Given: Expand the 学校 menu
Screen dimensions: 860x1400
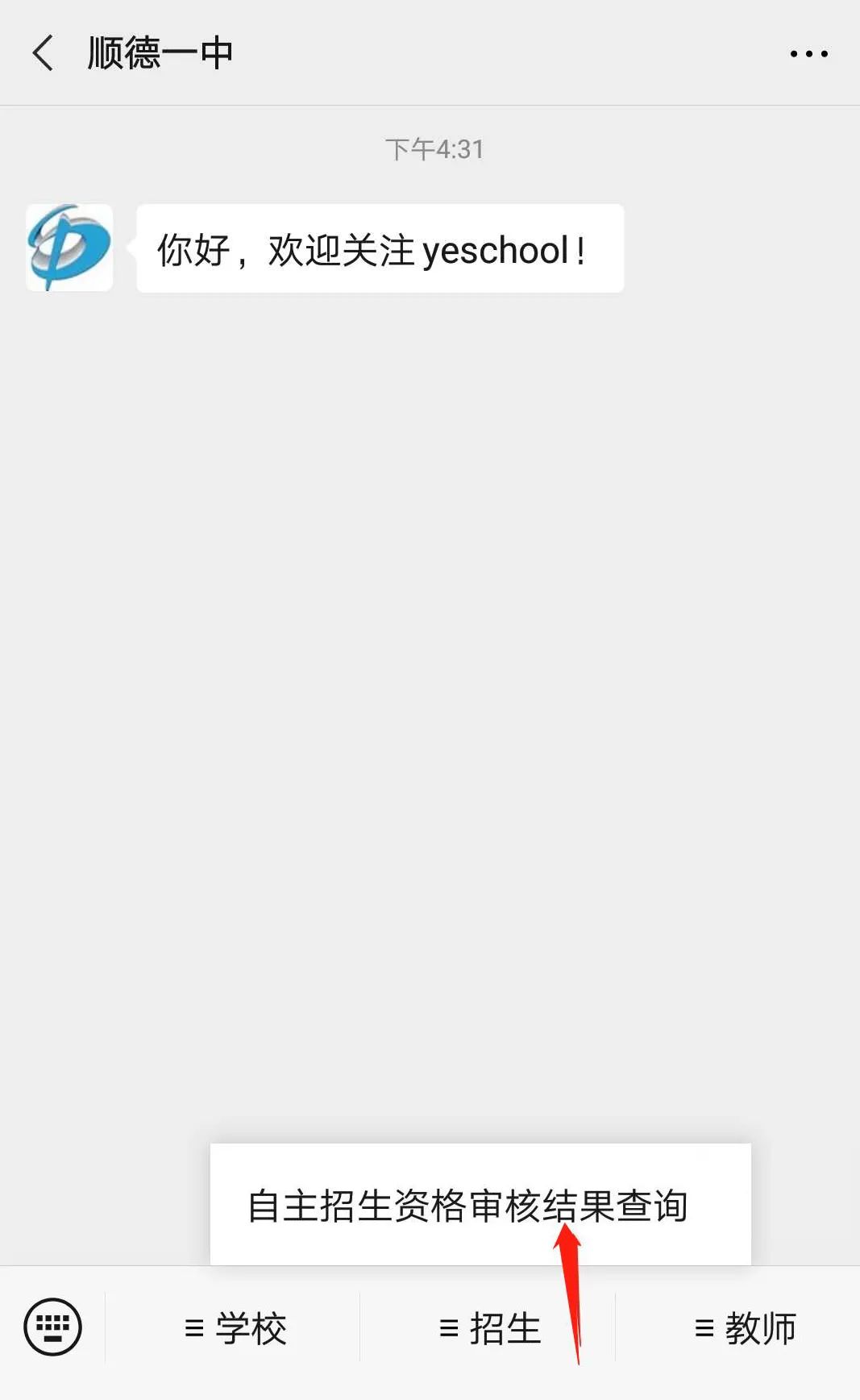Looking at the screenshot, I should pyautogui.click(x=235, y=1328).
